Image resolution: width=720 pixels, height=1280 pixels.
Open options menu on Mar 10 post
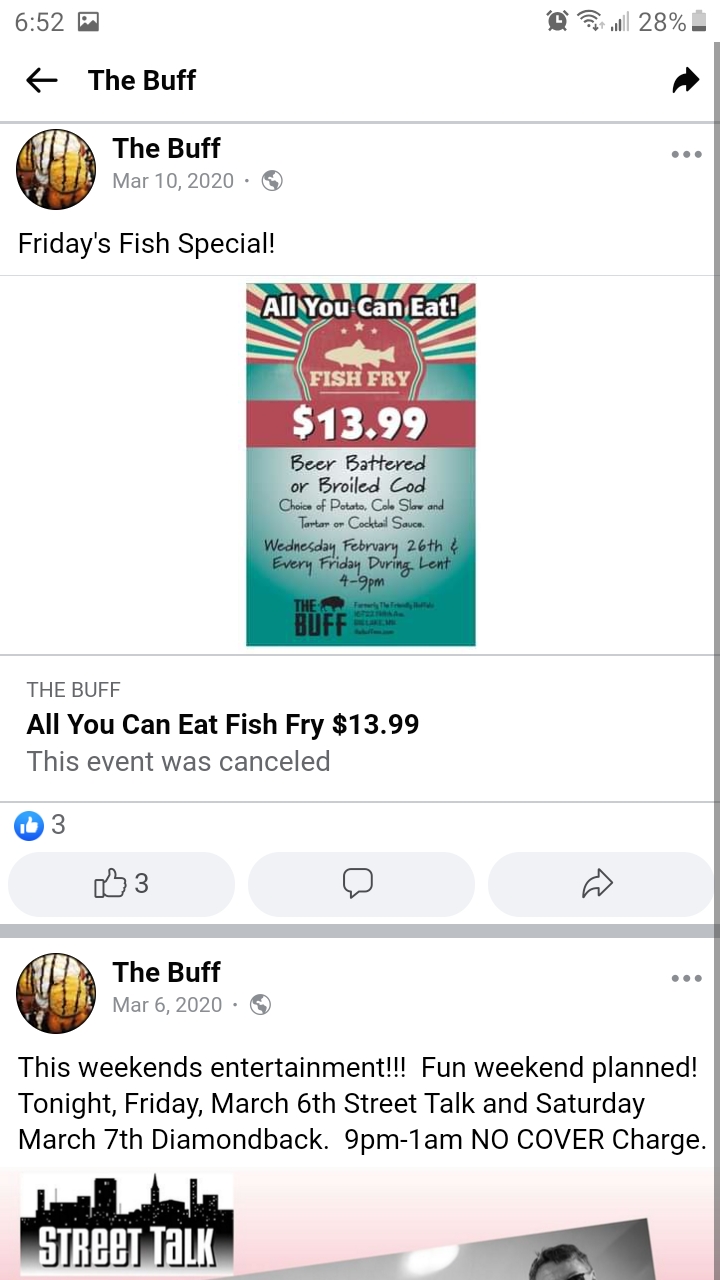pos(686,155)
